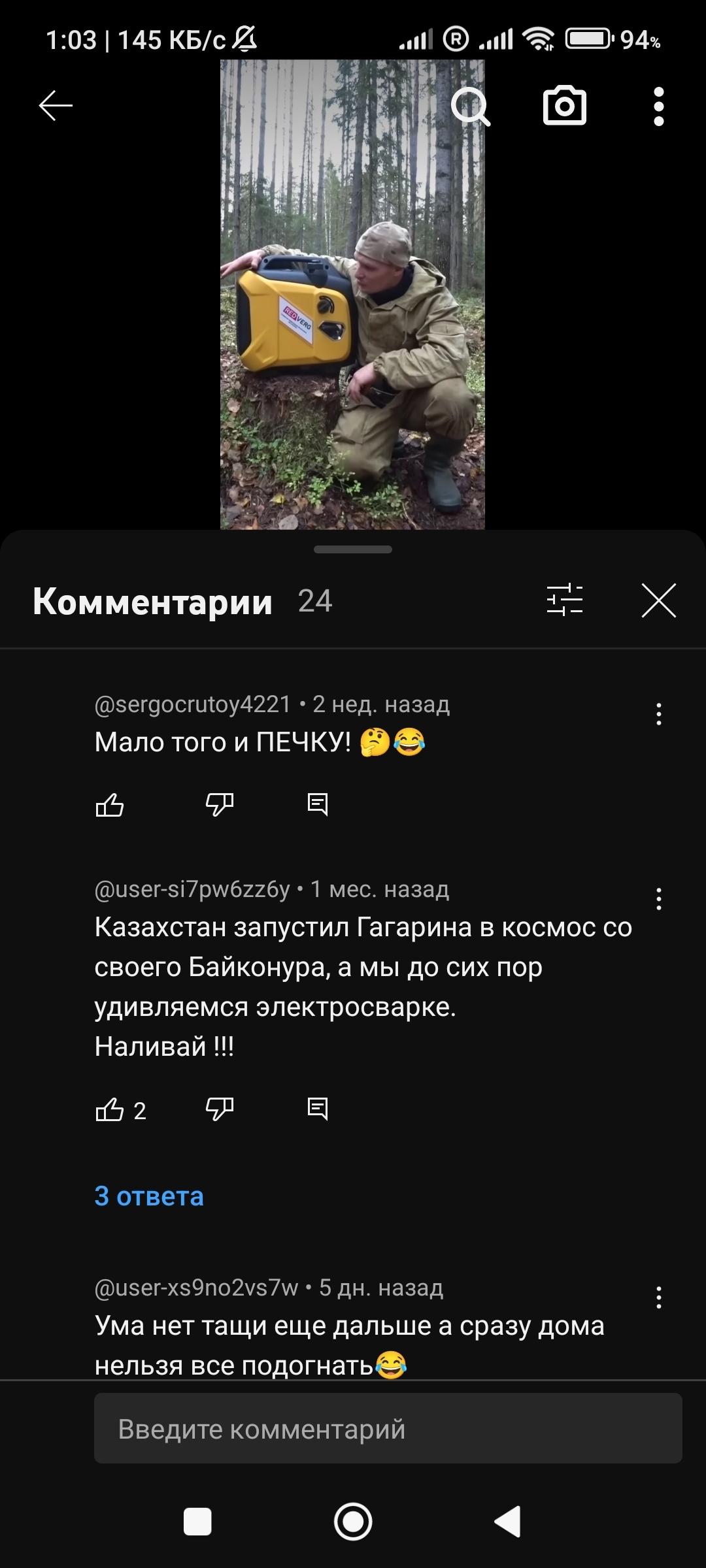Tap the system home button
The image size is (706, 1568).
pos(353,1522)
